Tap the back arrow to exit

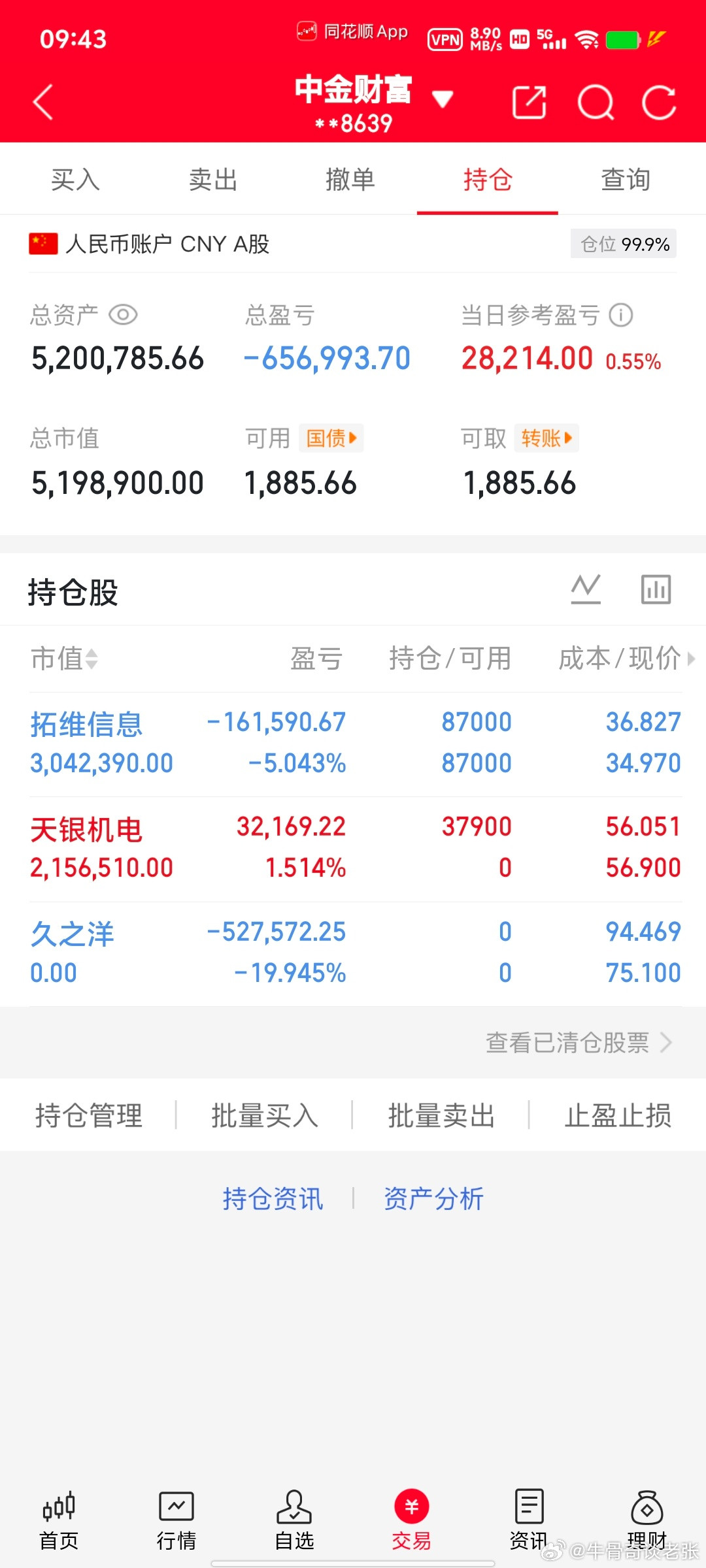(x=41, y=103)
